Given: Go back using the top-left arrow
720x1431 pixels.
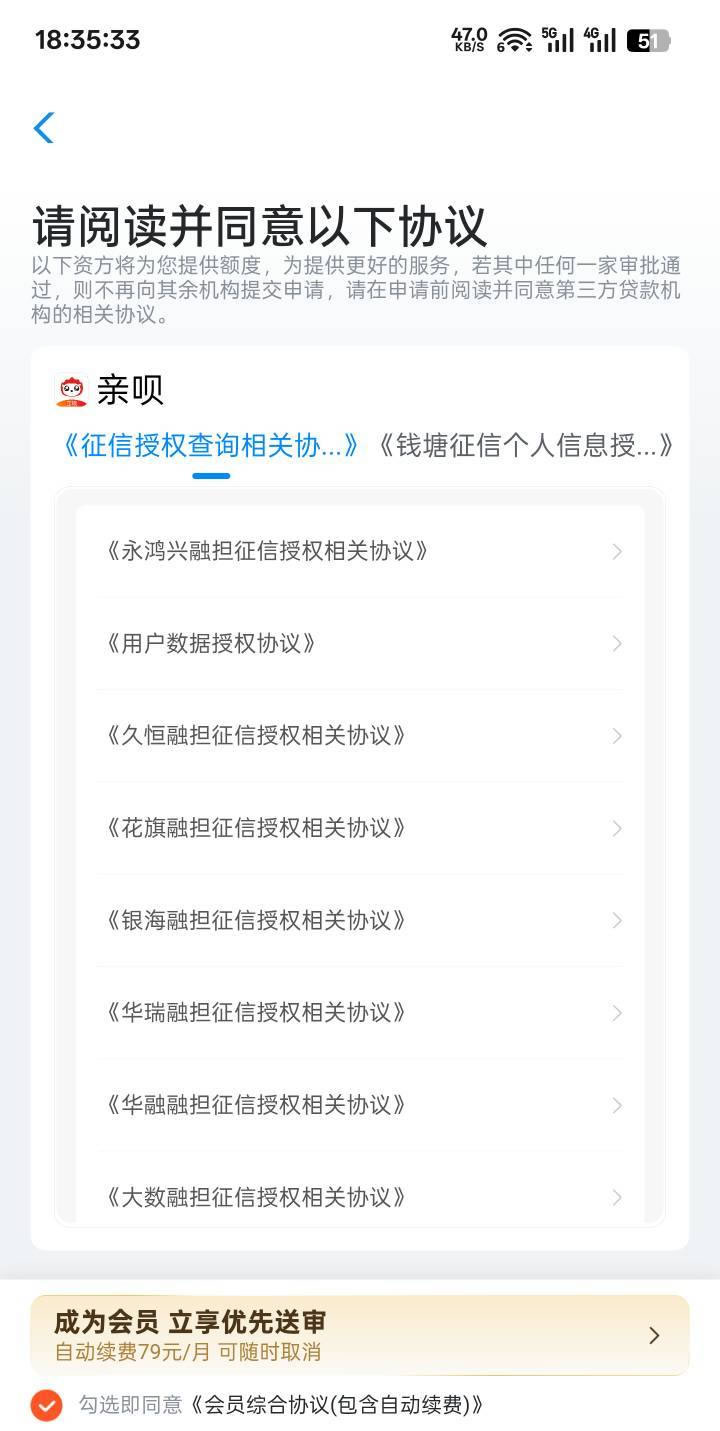Looking at the screenshot, I should click(x=44, y=128).
